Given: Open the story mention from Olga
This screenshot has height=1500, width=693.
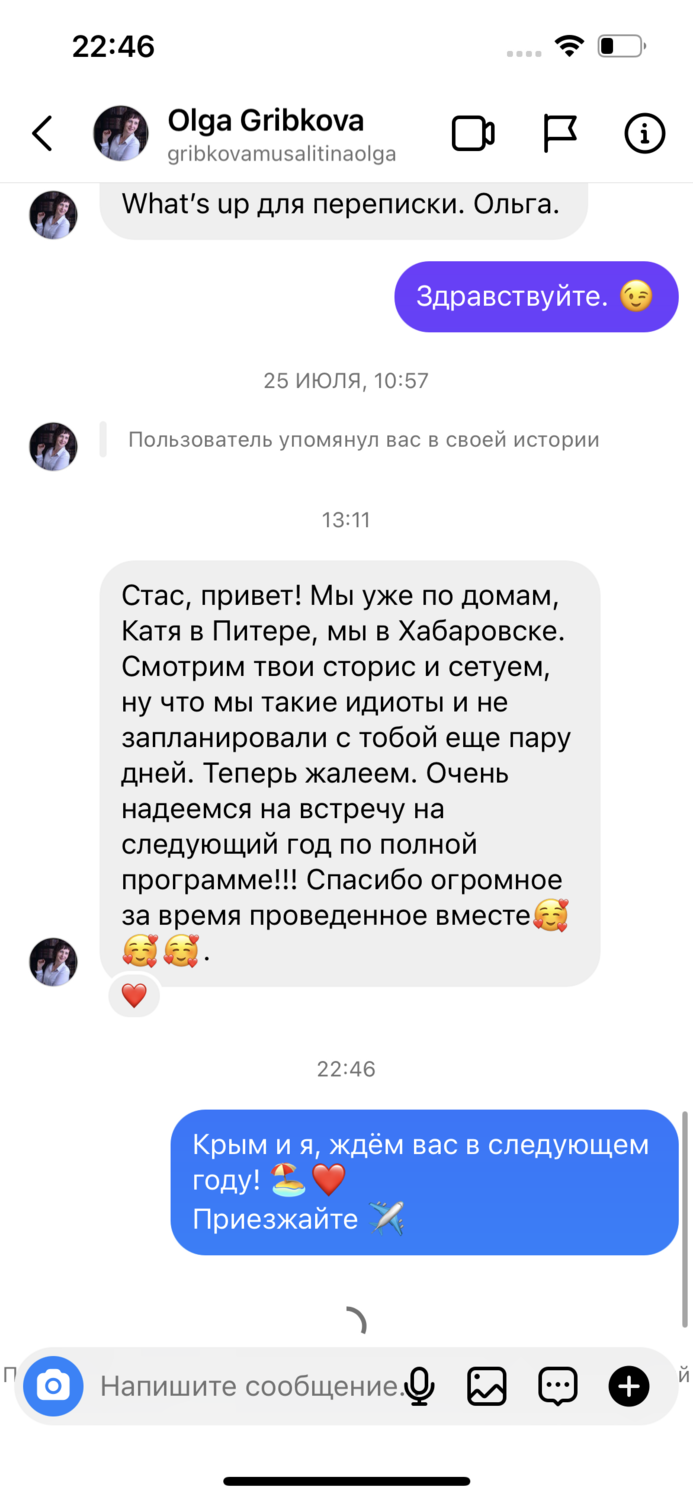Looking at the screenshot, I should click(364, 439).
